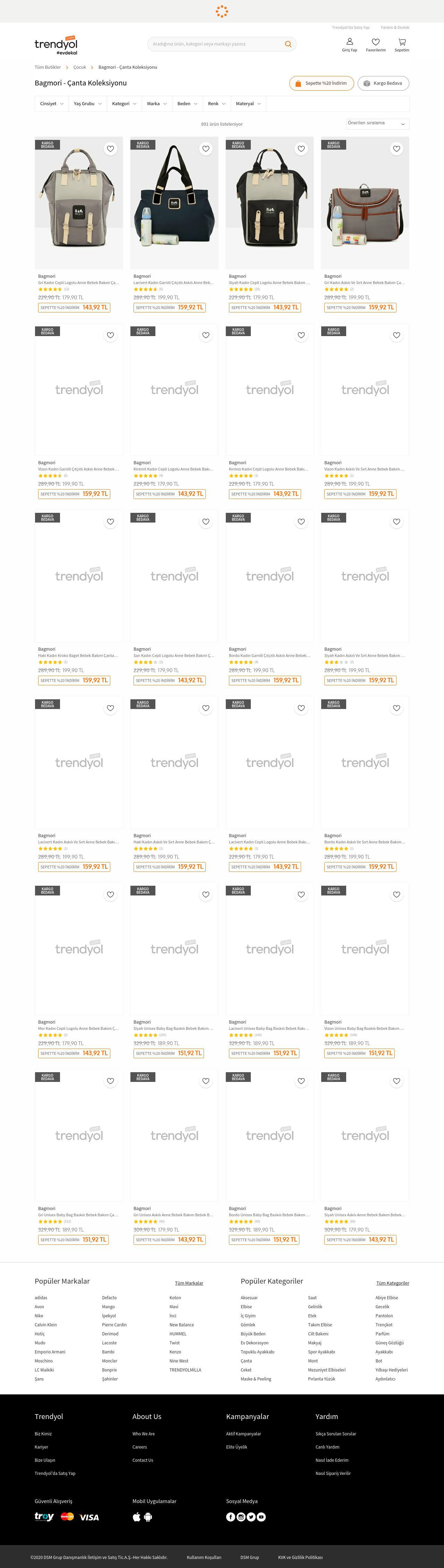Expand the Marka filter dropdown

[156, 103]
